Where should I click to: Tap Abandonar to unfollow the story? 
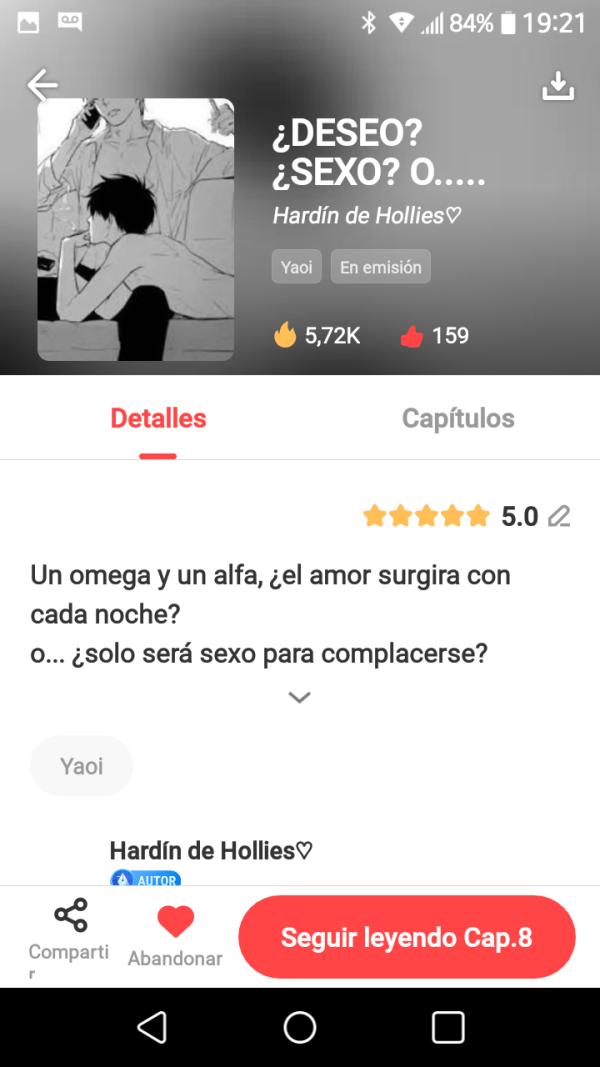175,935
